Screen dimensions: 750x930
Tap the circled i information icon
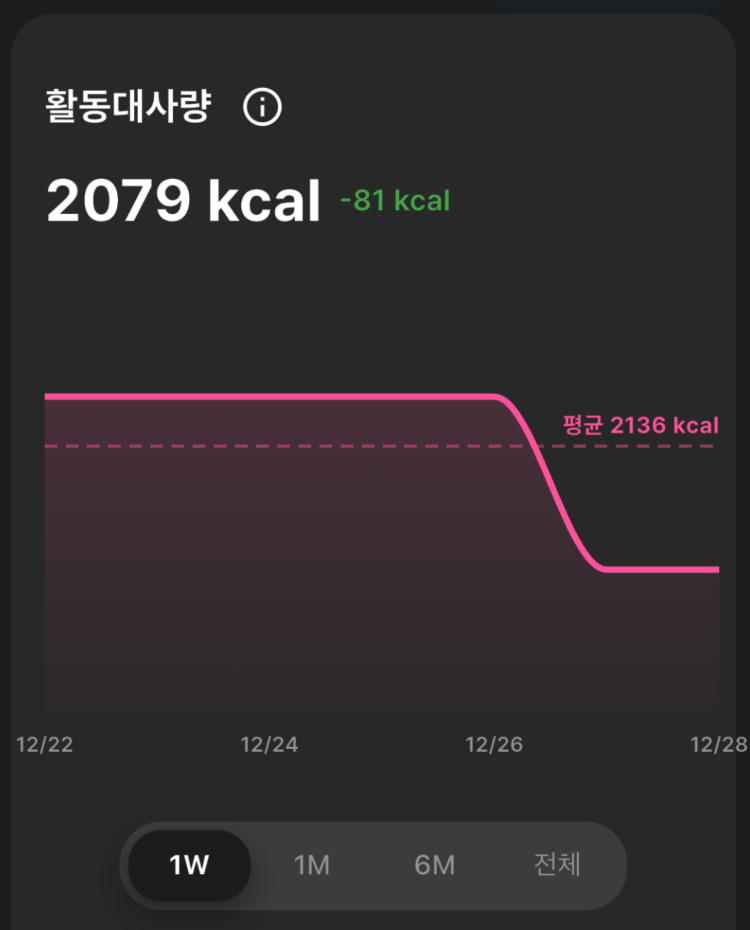(x=263, y=106)
